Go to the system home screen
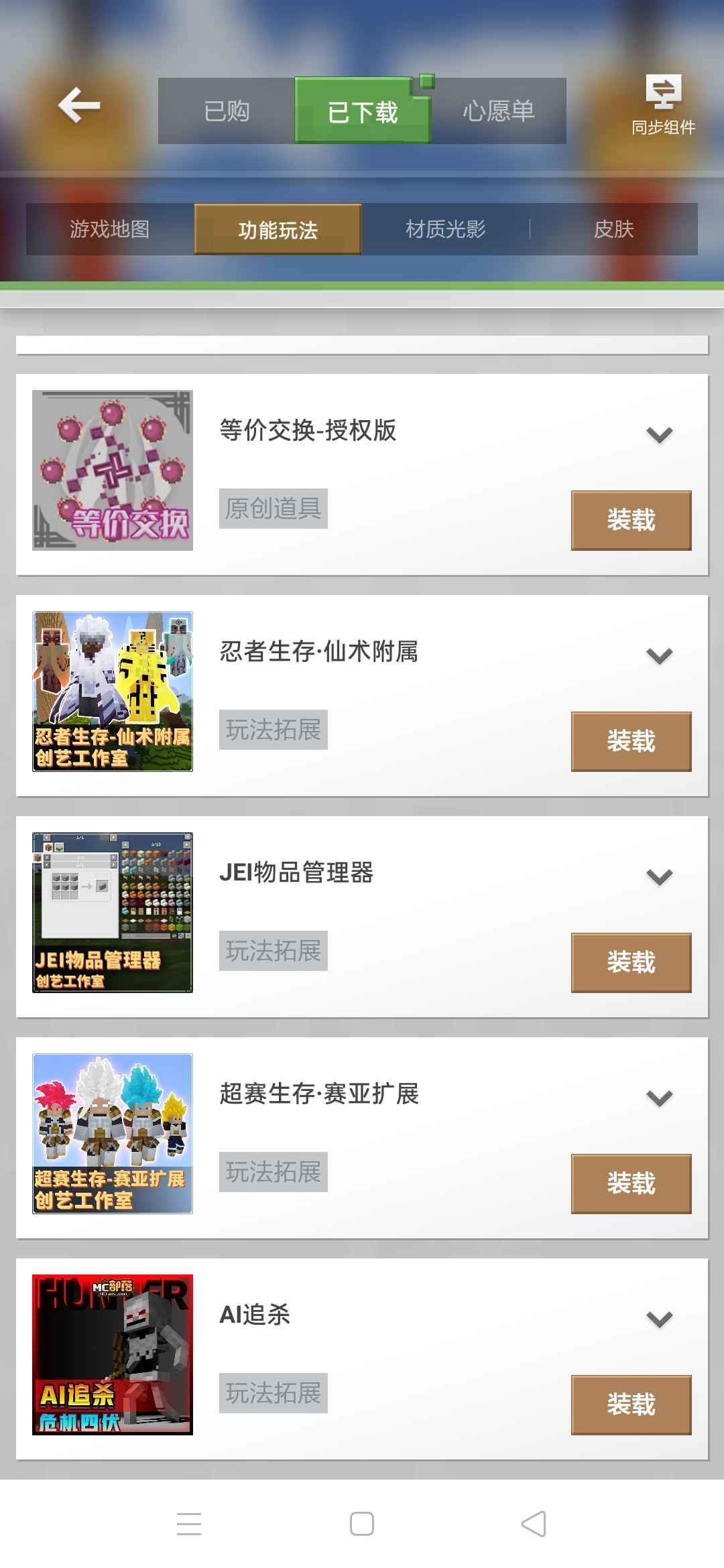 [x=362, y=1524]
